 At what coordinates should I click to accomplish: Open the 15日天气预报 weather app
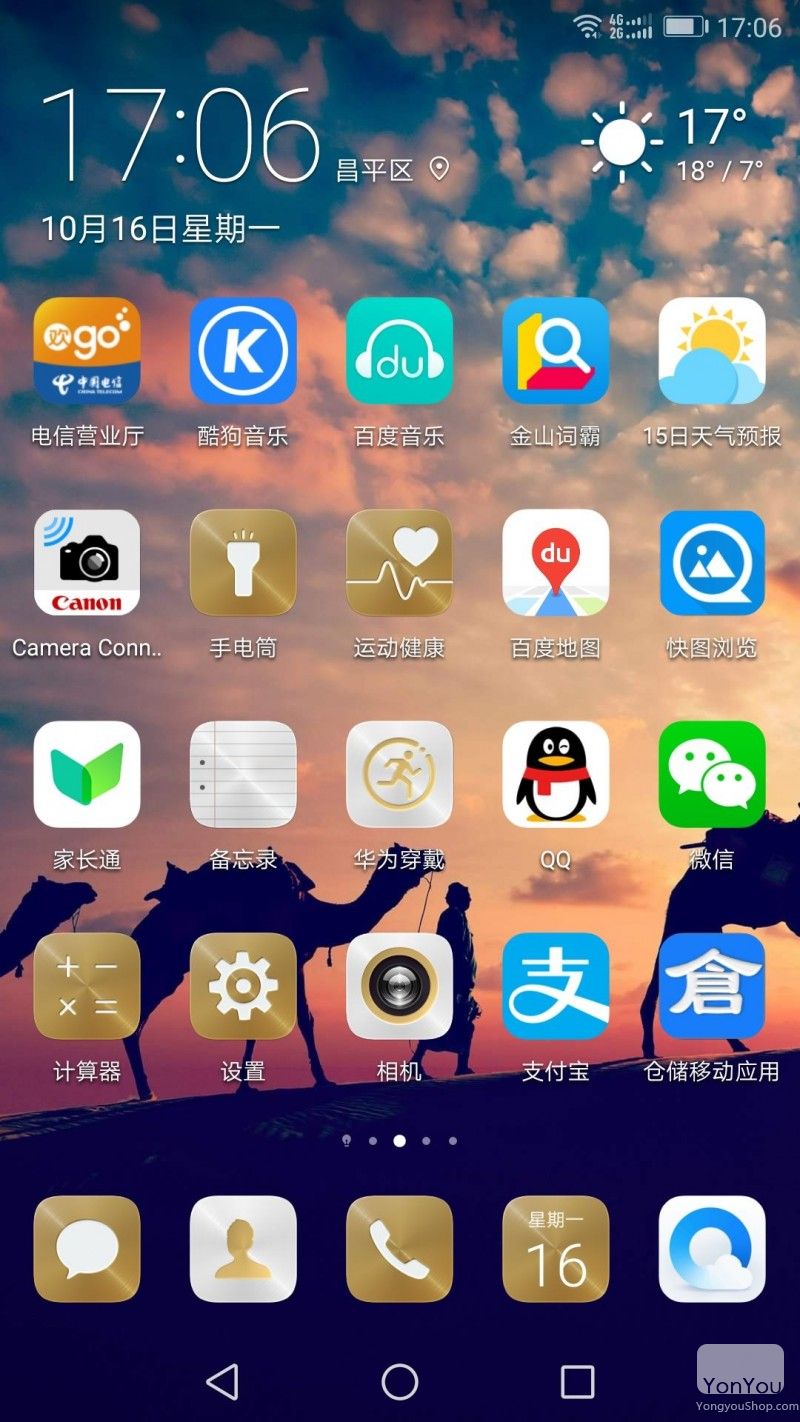[711, 351]
